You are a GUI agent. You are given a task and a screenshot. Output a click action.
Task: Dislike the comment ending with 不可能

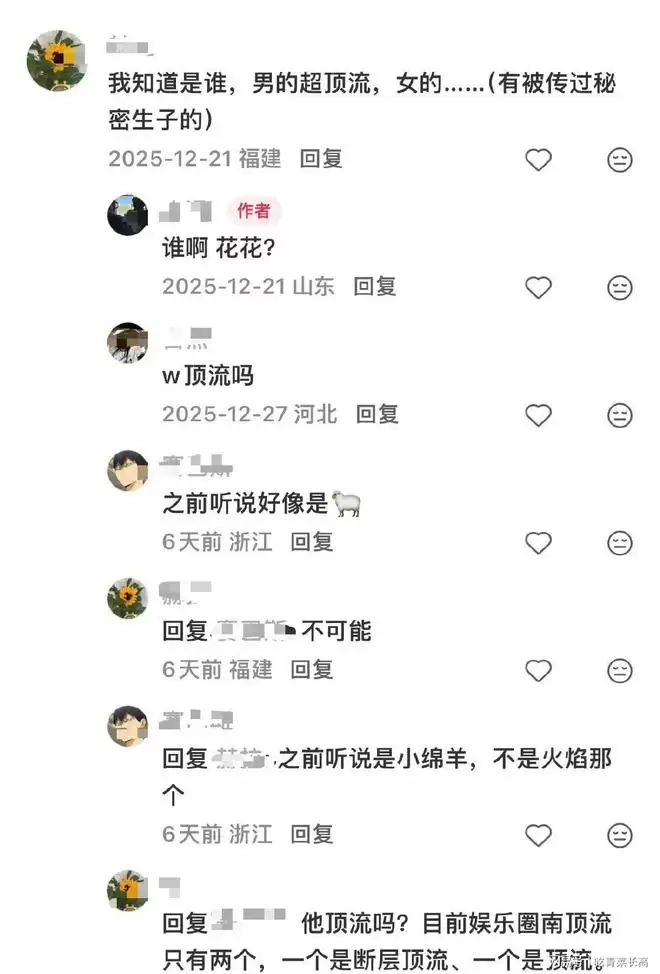click(x=620, y=670)
